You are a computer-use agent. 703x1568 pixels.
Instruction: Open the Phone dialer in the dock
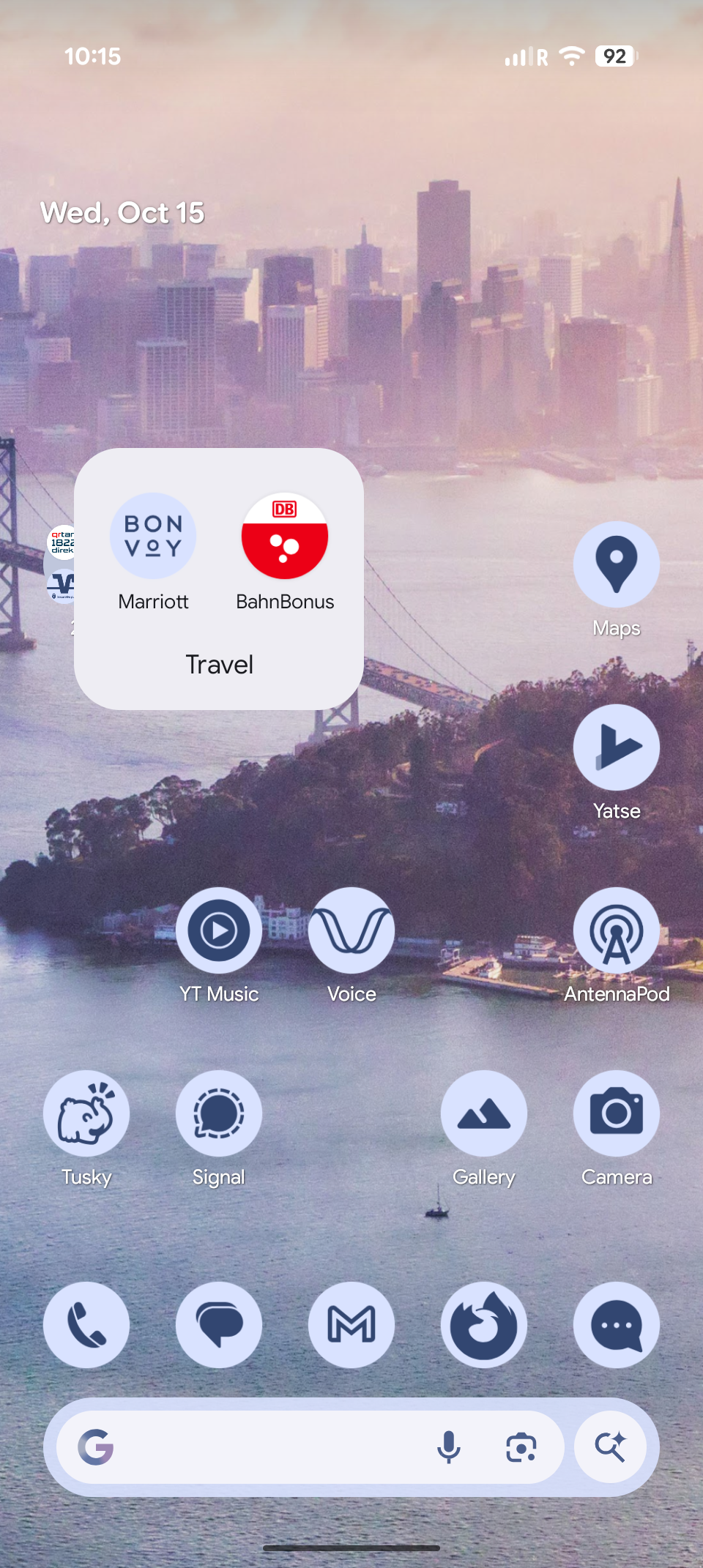tap(86, 1325)
